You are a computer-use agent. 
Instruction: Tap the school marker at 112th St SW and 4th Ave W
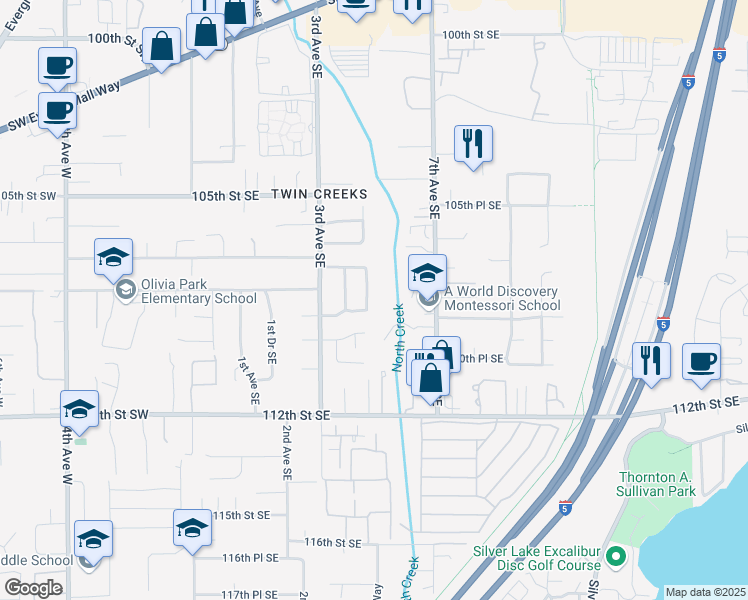(x=80, y=410)
